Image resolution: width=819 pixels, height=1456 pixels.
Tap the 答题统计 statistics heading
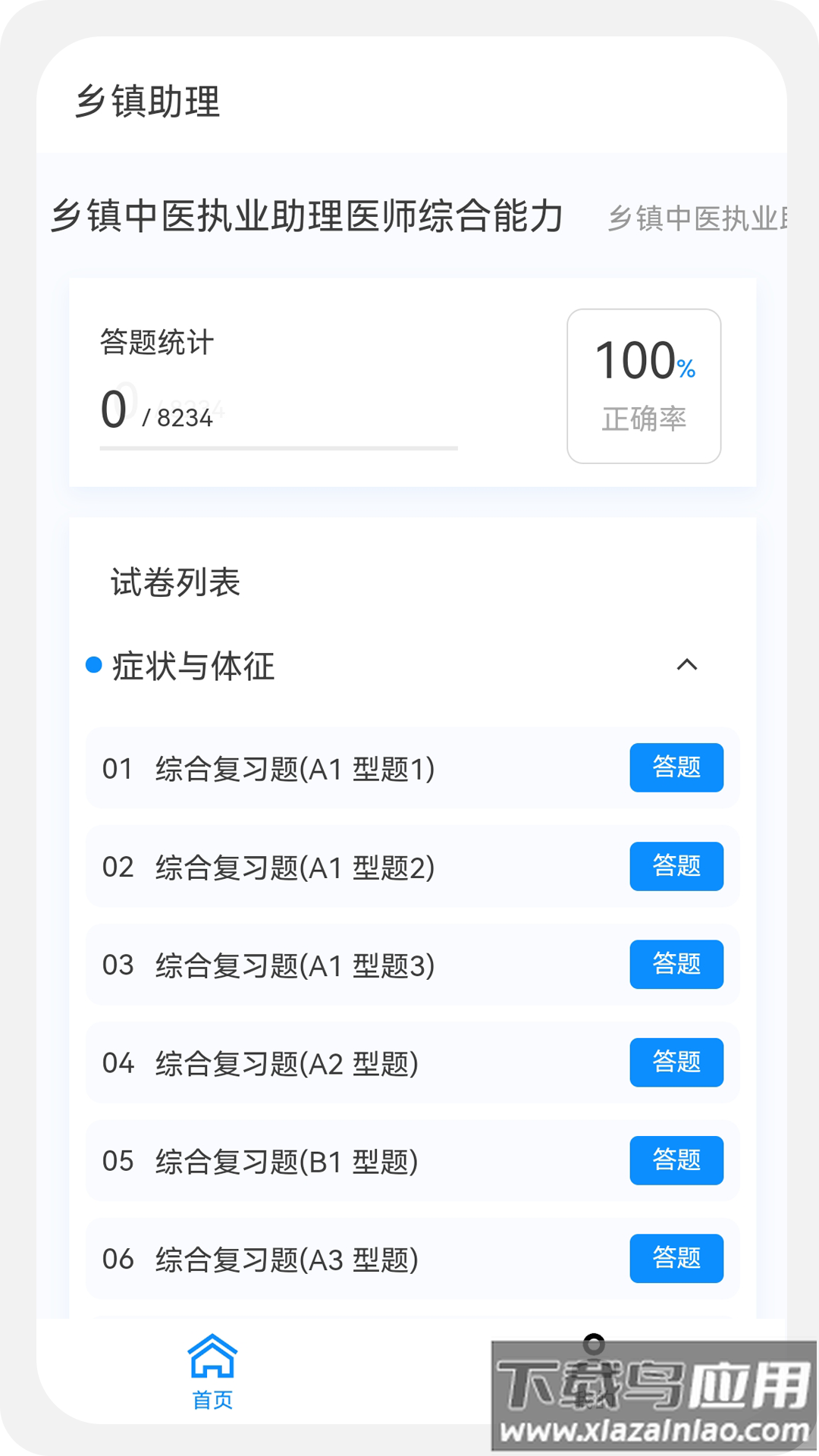point(155,343)
